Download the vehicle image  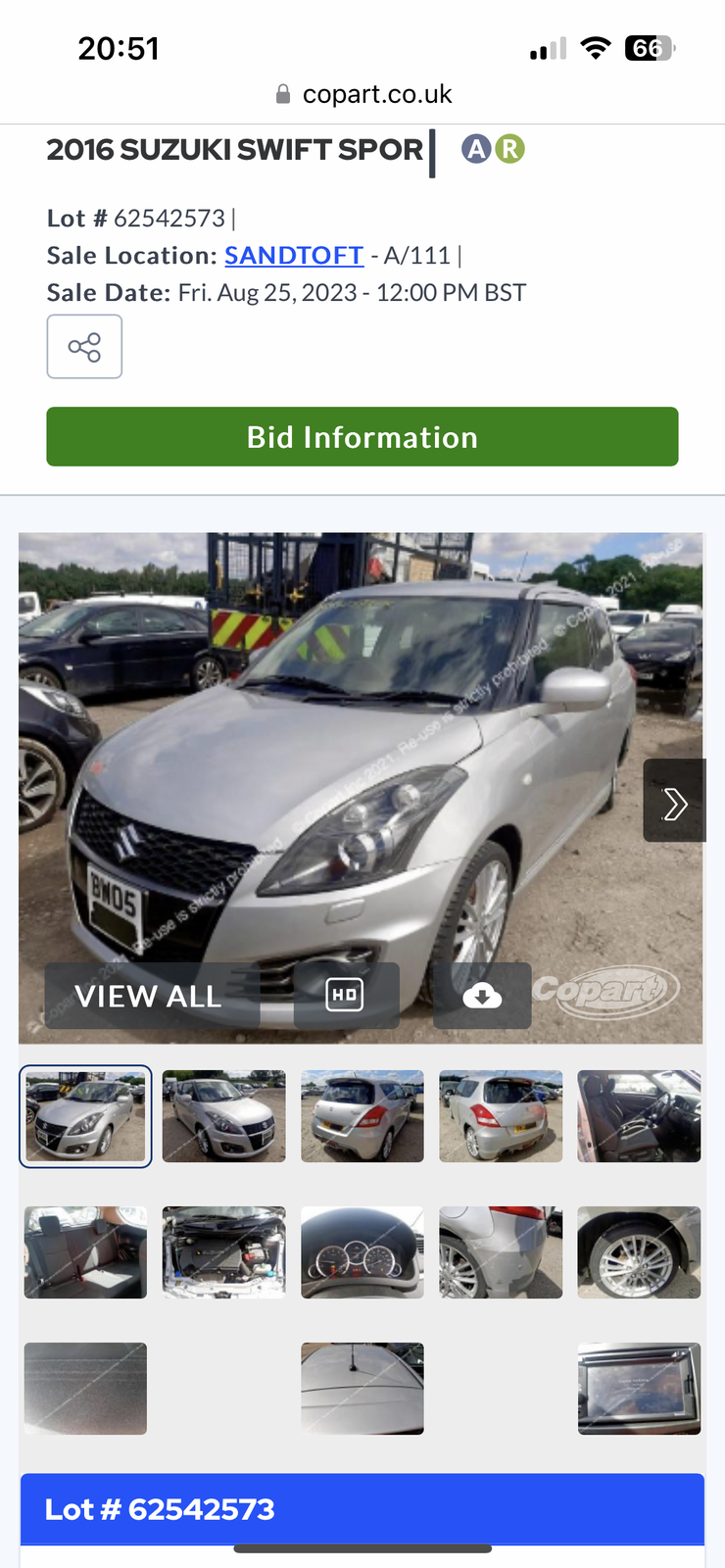click(482, 996)
